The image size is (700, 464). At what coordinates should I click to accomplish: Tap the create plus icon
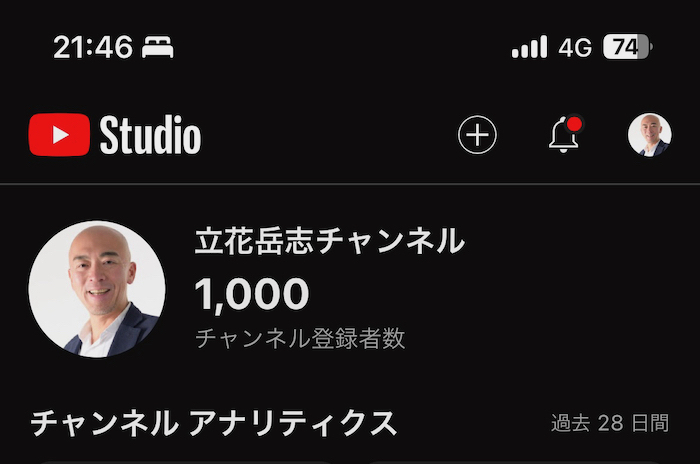477,135
